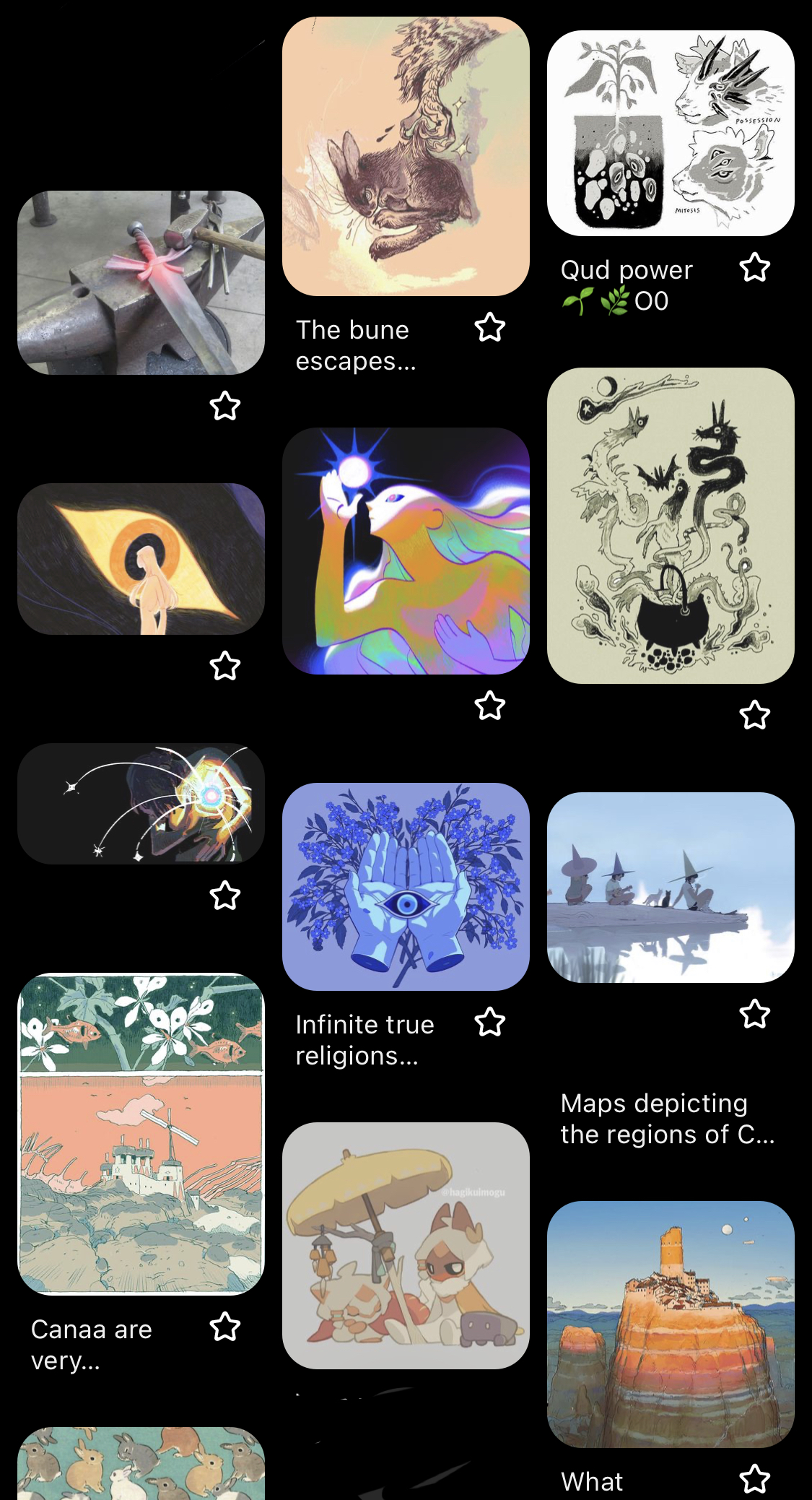Screen dimensions: 812x1500
Task: Star the "Qud power" pin
Action: click(x=755, y=268)
